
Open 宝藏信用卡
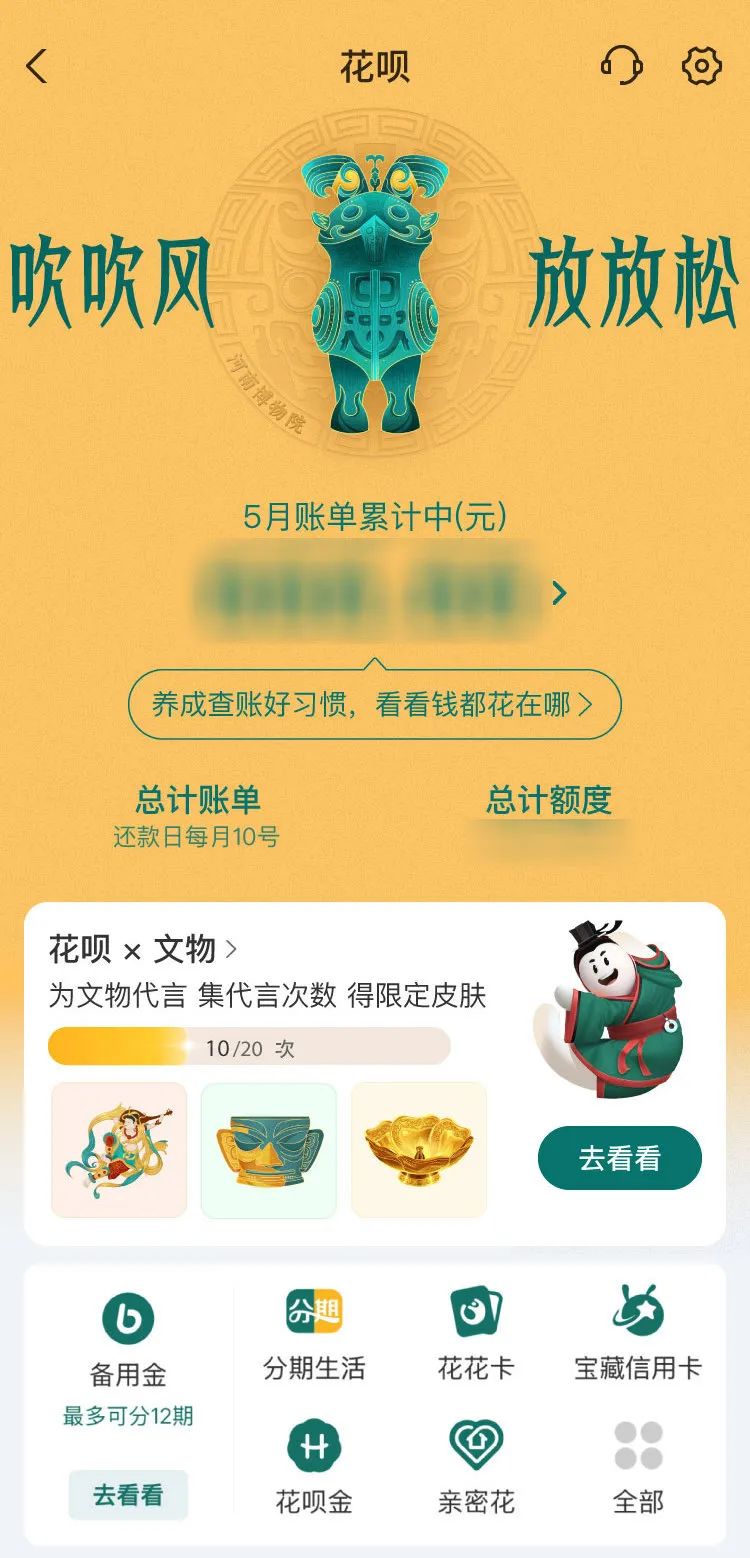638,1335
